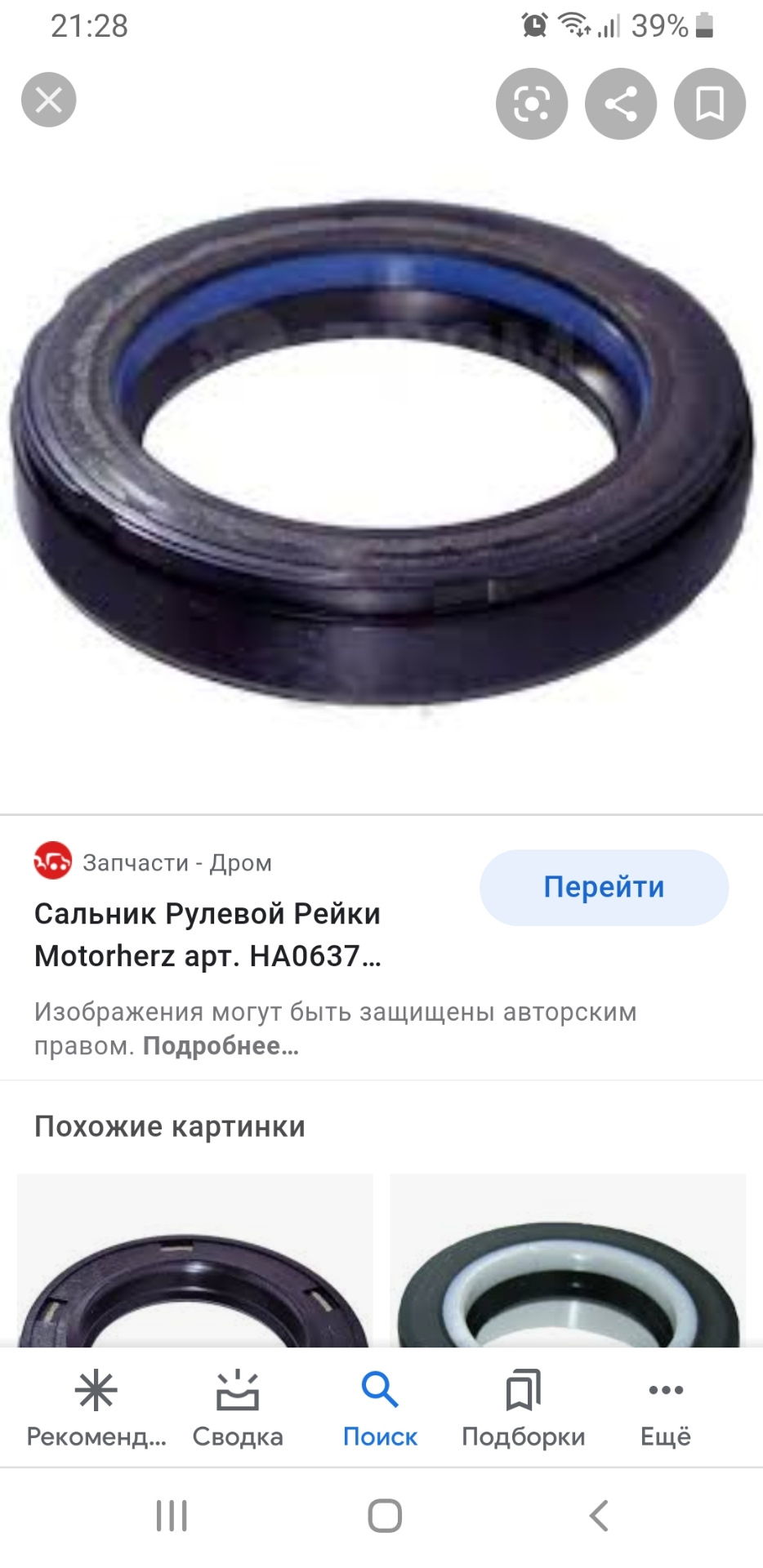Open the Сальник Рулевой Рейки Motorherz listing

[207, 934]
